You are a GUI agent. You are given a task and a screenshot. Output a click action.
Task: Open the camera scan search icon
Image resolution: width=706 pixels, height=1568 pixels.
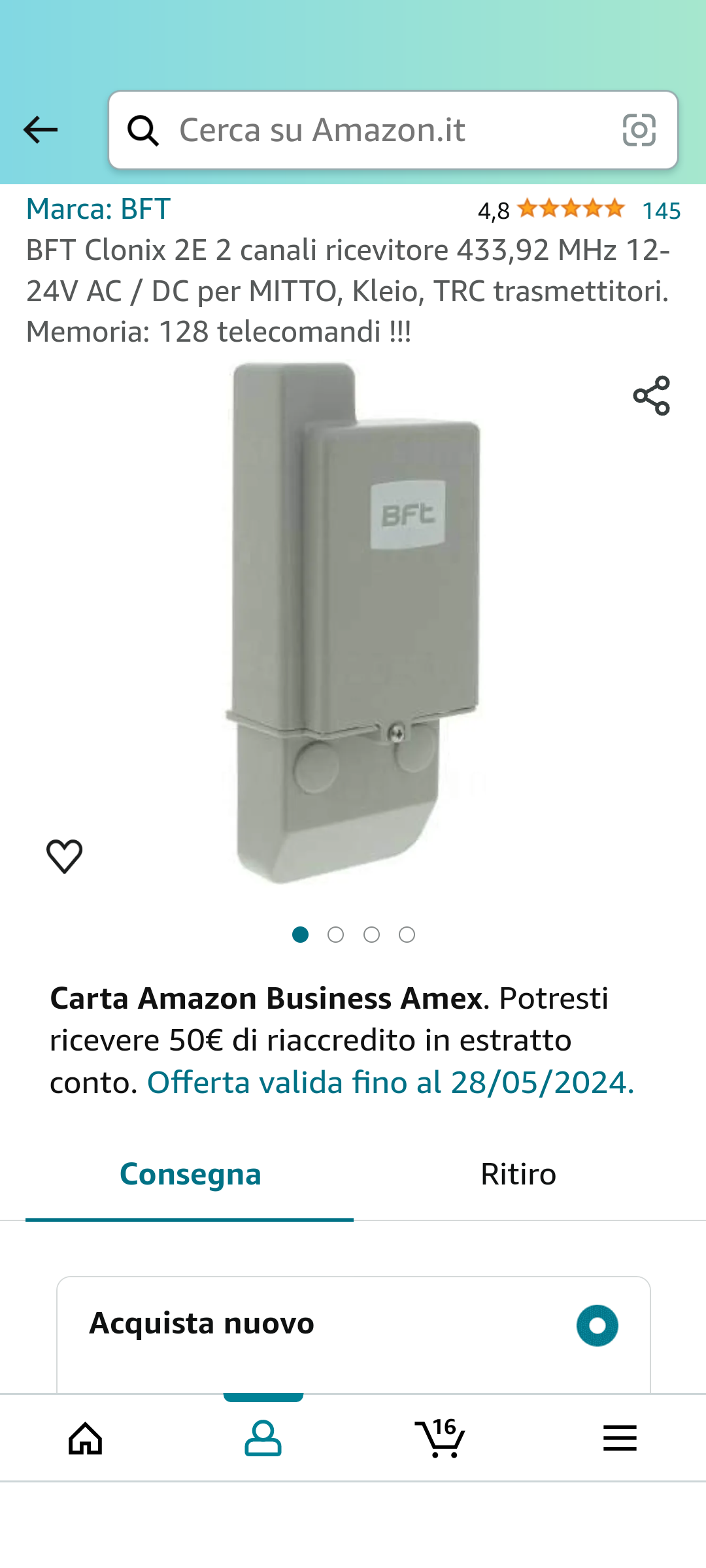[x=639, y=130]
